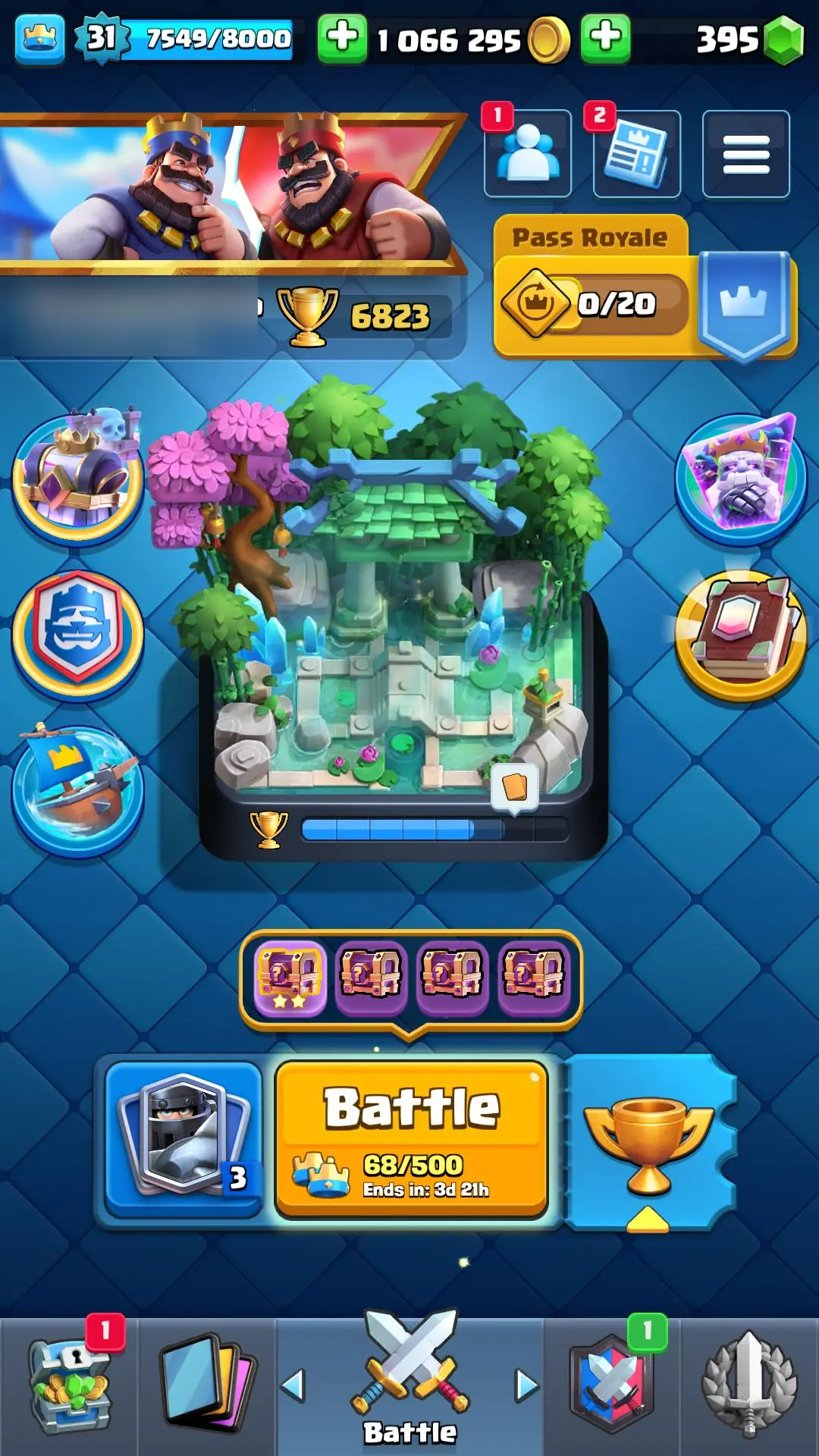
Task: Open the purple king event icon
Action: click(x=740, y=478)
